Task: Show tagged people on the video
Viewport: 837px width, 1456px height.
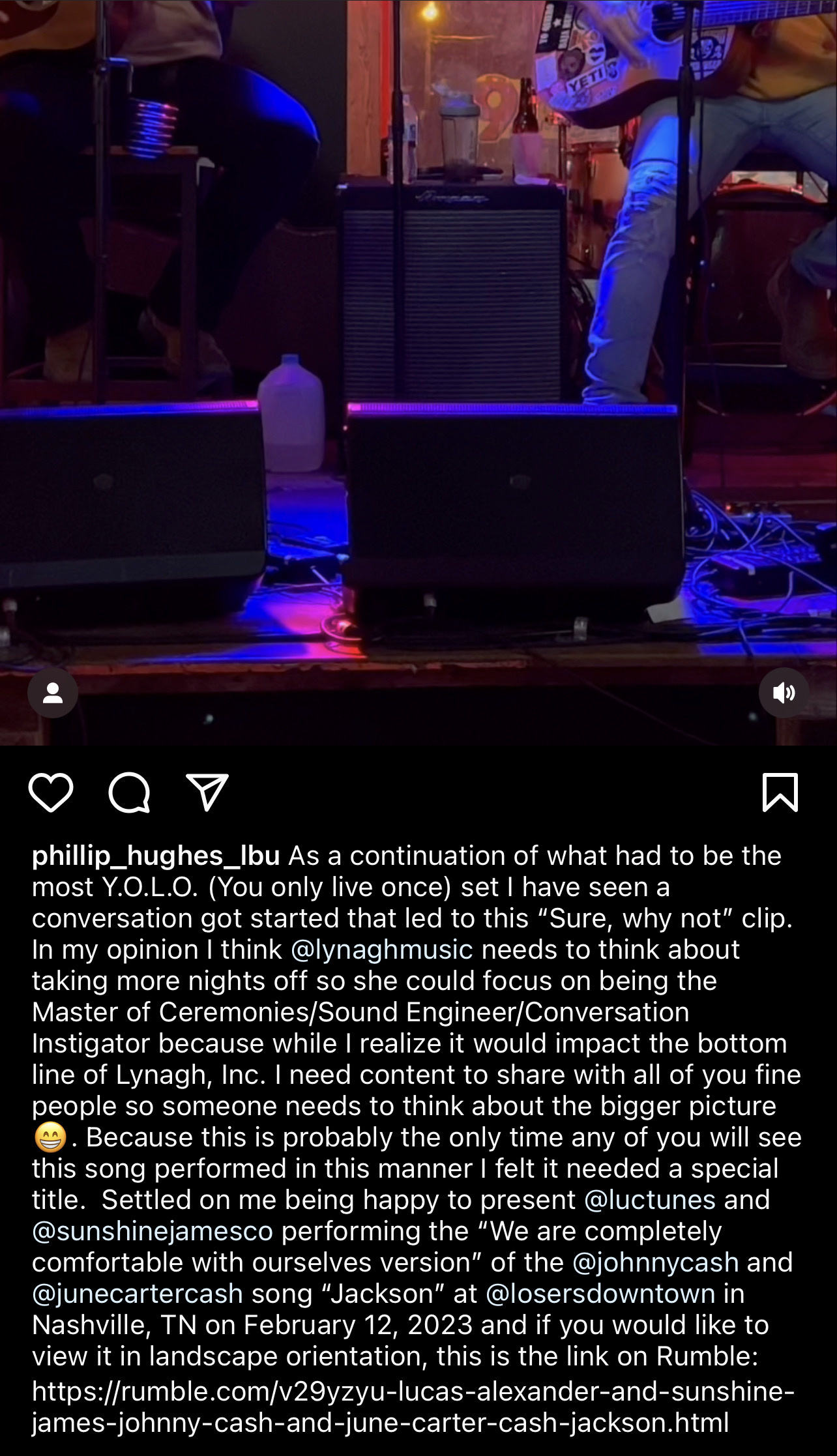Action: (x=53, y=693)
